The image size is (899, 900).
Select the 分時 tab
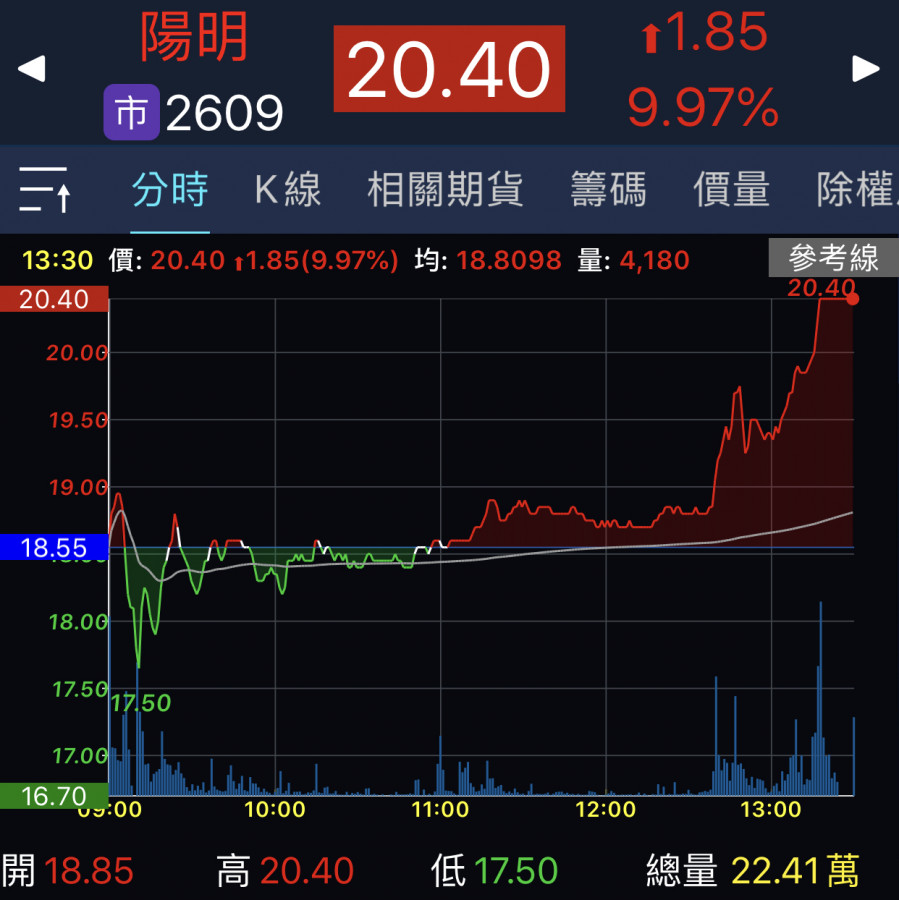pos(170,189)
